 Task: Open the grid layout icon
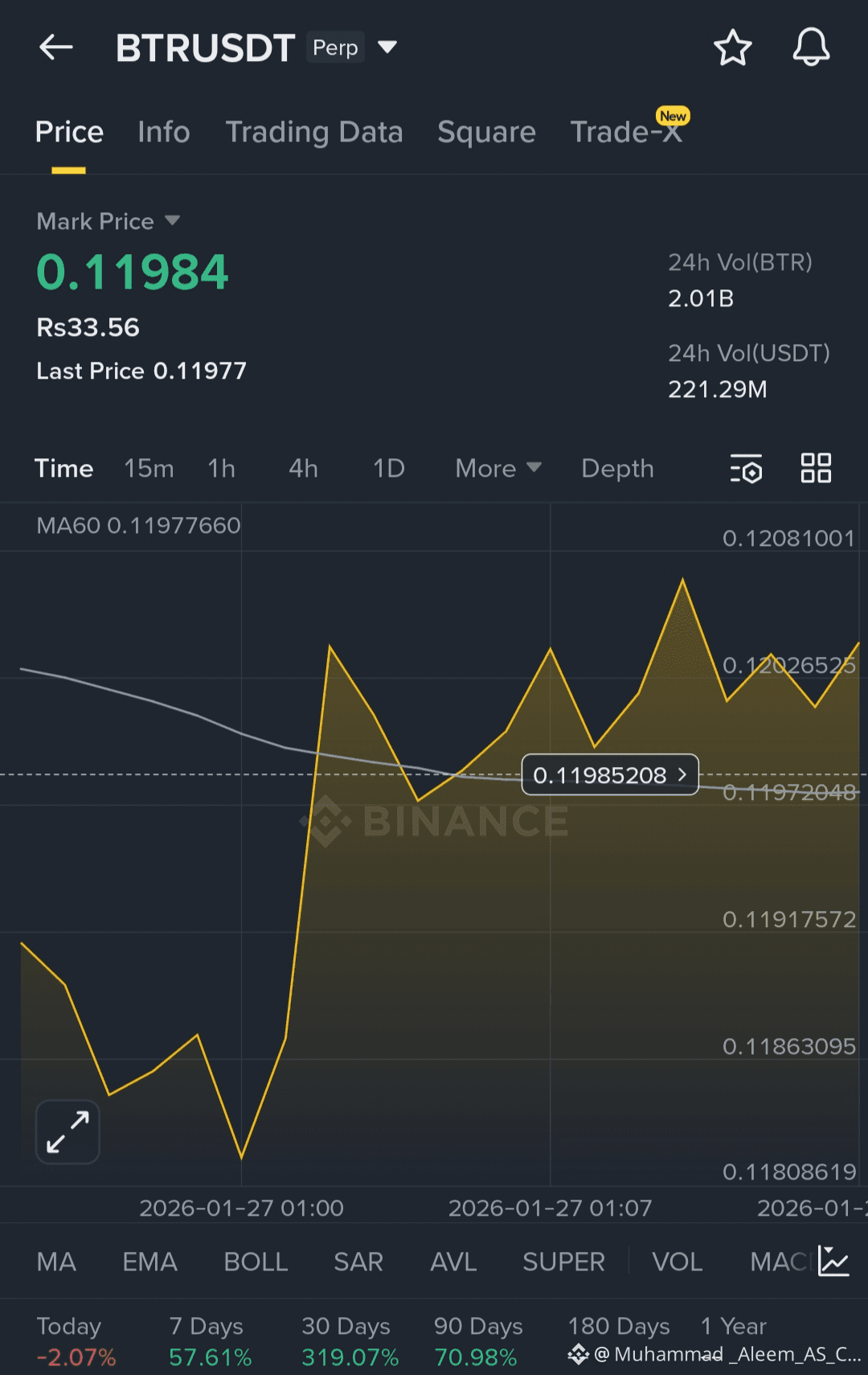pos(816,468)
